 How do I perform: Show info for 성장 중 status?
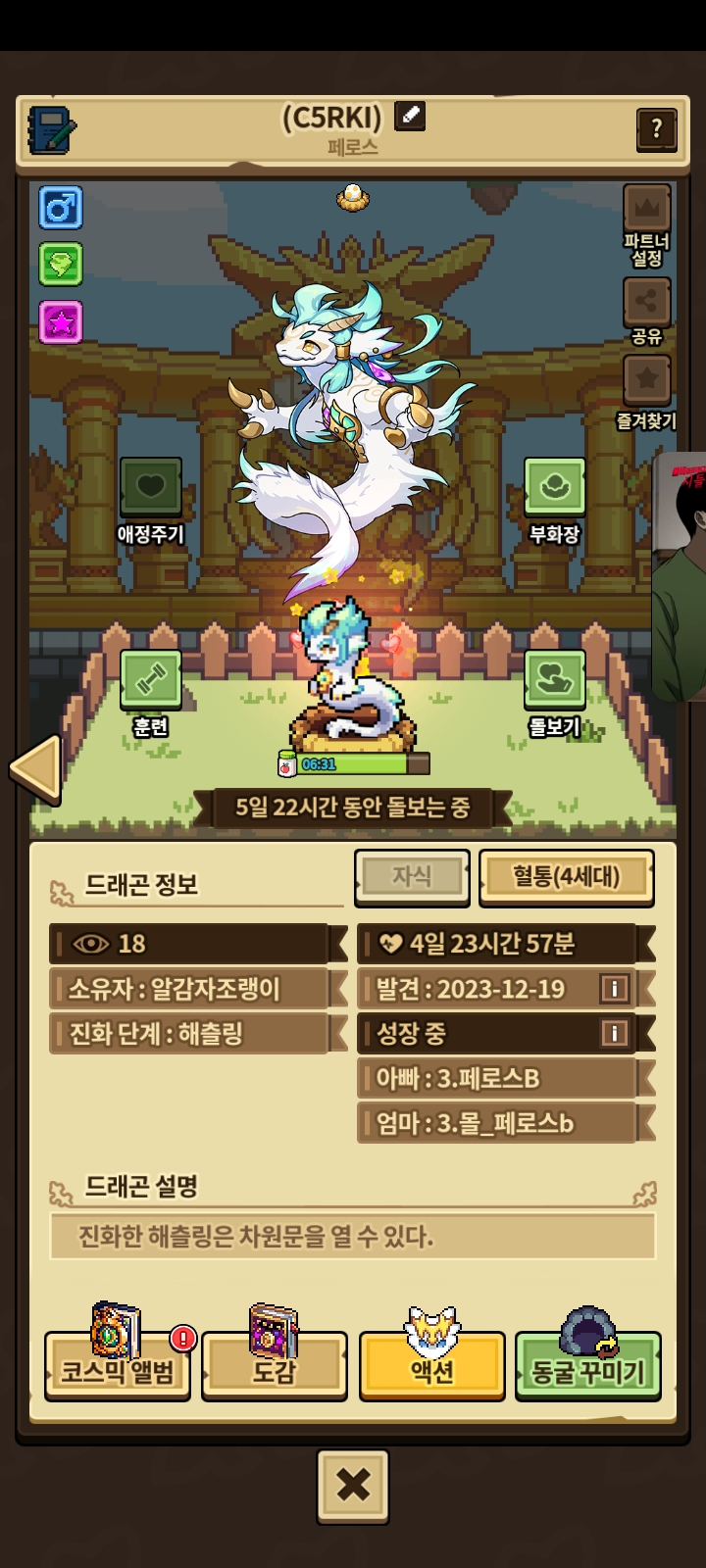(x=614, y=1033)
